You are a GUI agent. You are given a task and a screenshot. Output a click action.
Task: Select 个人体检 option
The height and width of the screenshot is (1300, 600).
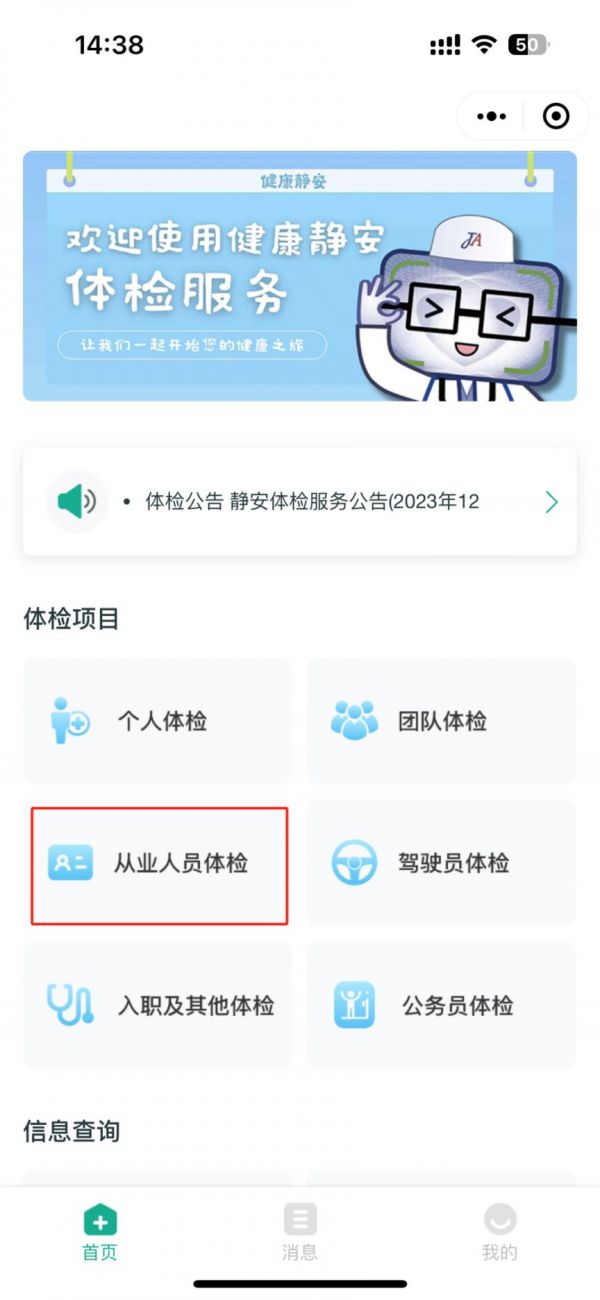157,721
